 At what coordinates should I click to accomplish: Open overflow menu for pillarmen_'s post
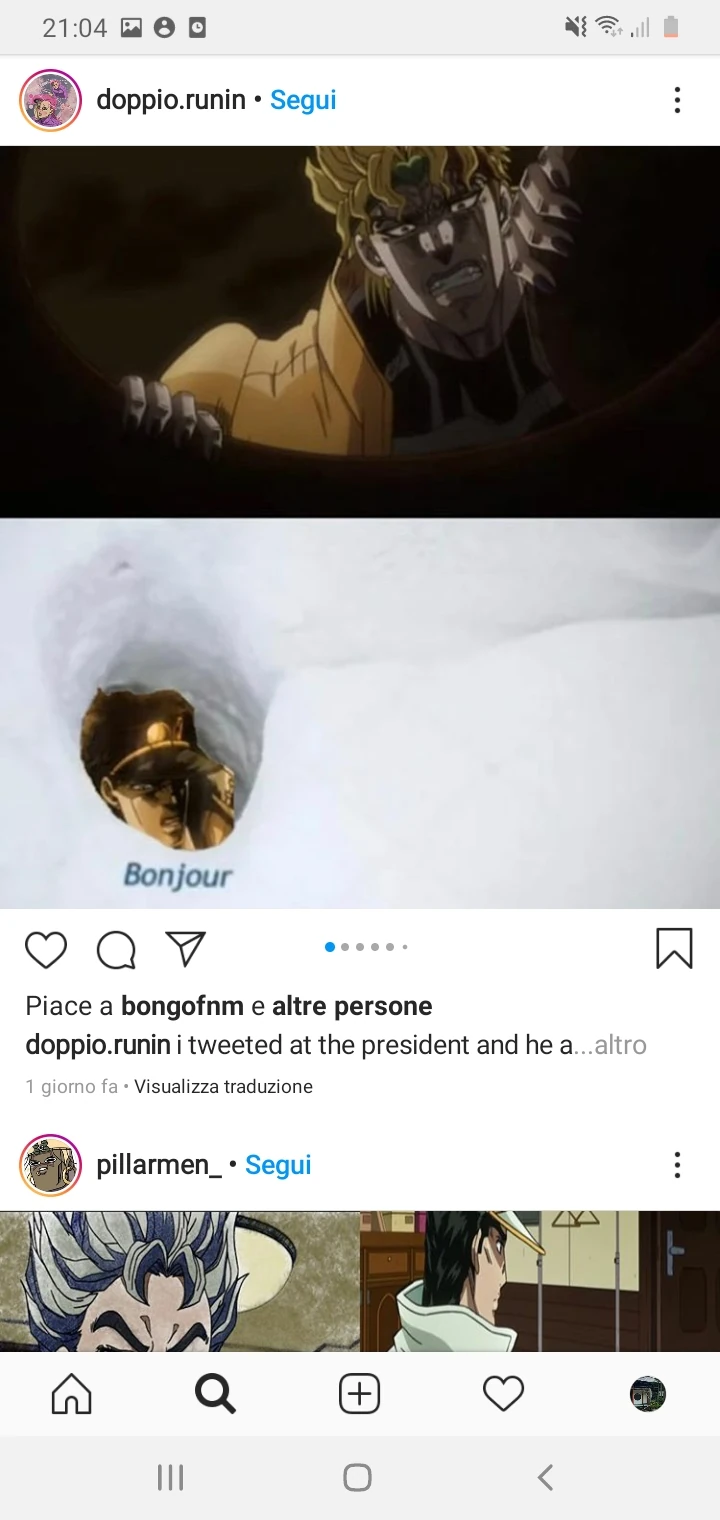coord(677,1165)
